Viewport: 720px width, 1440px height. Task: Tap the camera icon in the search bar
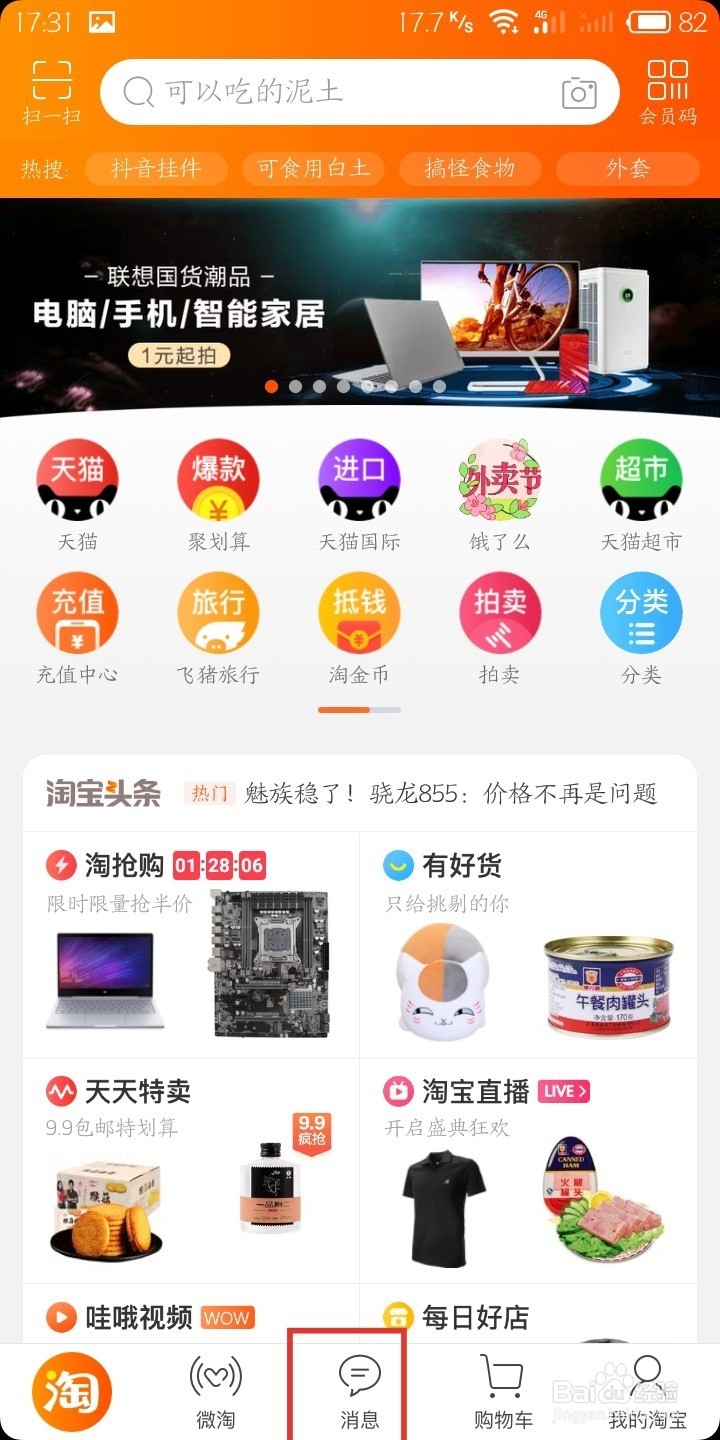[x=578, y=91]
